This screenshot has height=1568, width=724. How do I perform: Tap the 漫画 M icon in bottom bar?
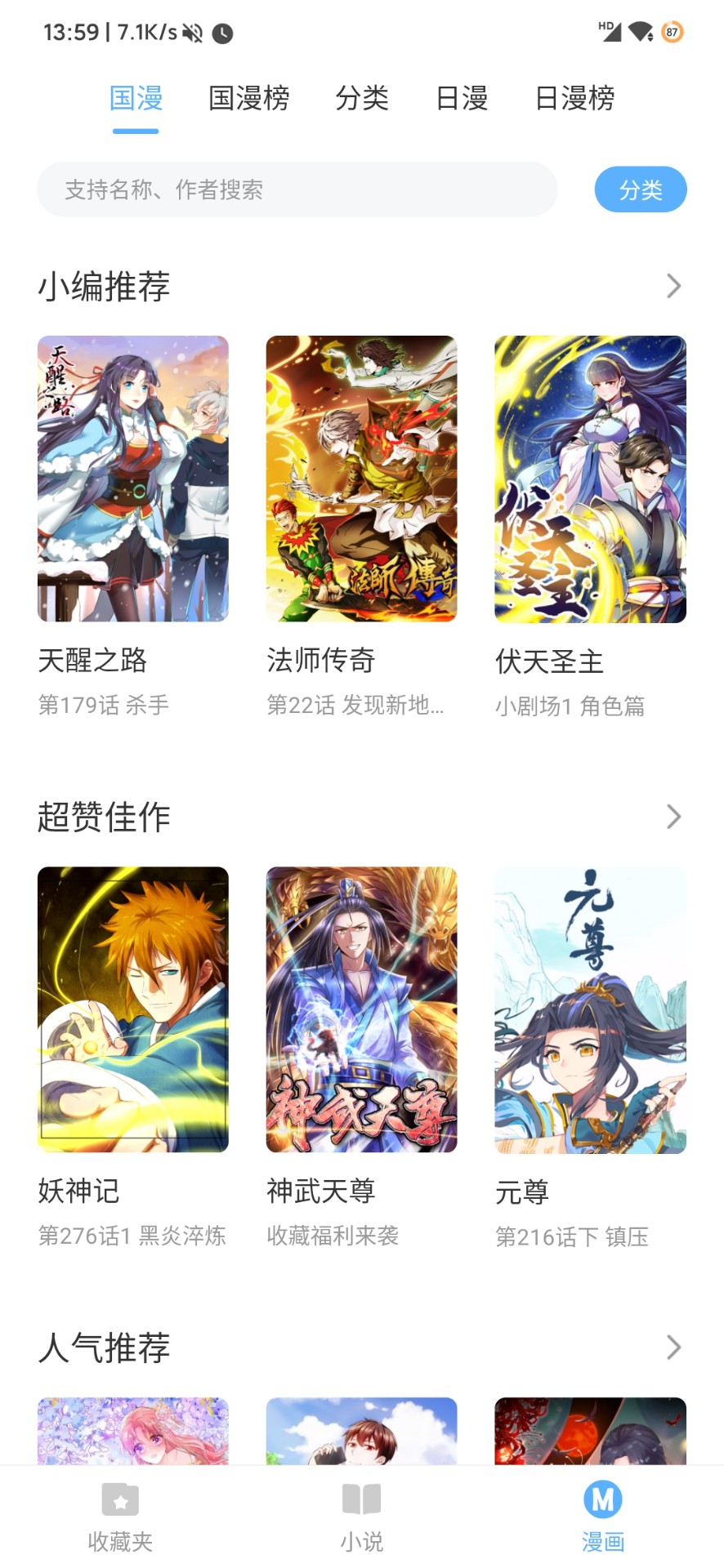tap(603, 1499)
